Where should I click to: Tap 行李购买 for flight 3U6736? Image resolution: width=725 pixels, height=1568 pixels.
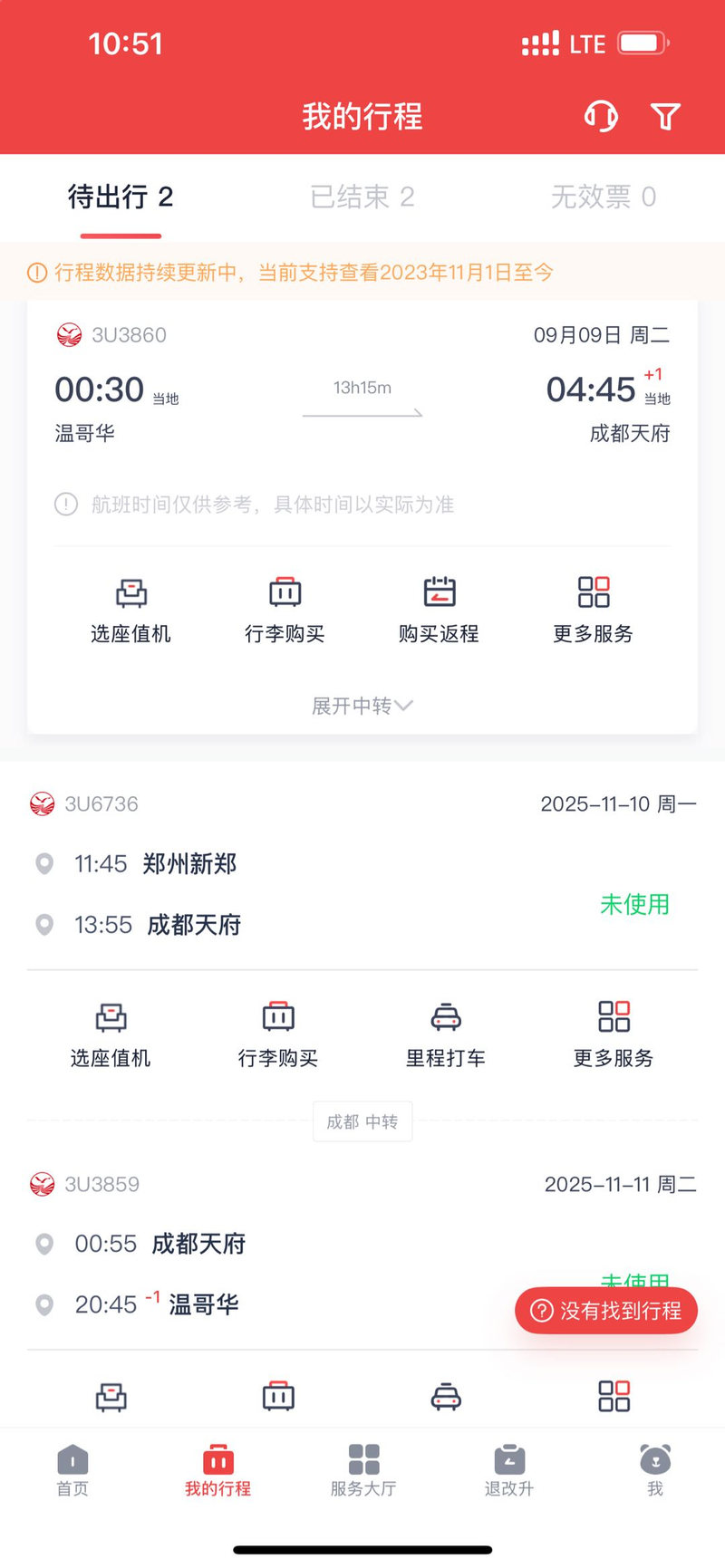pyautogui.click(x=278, y=1034)
